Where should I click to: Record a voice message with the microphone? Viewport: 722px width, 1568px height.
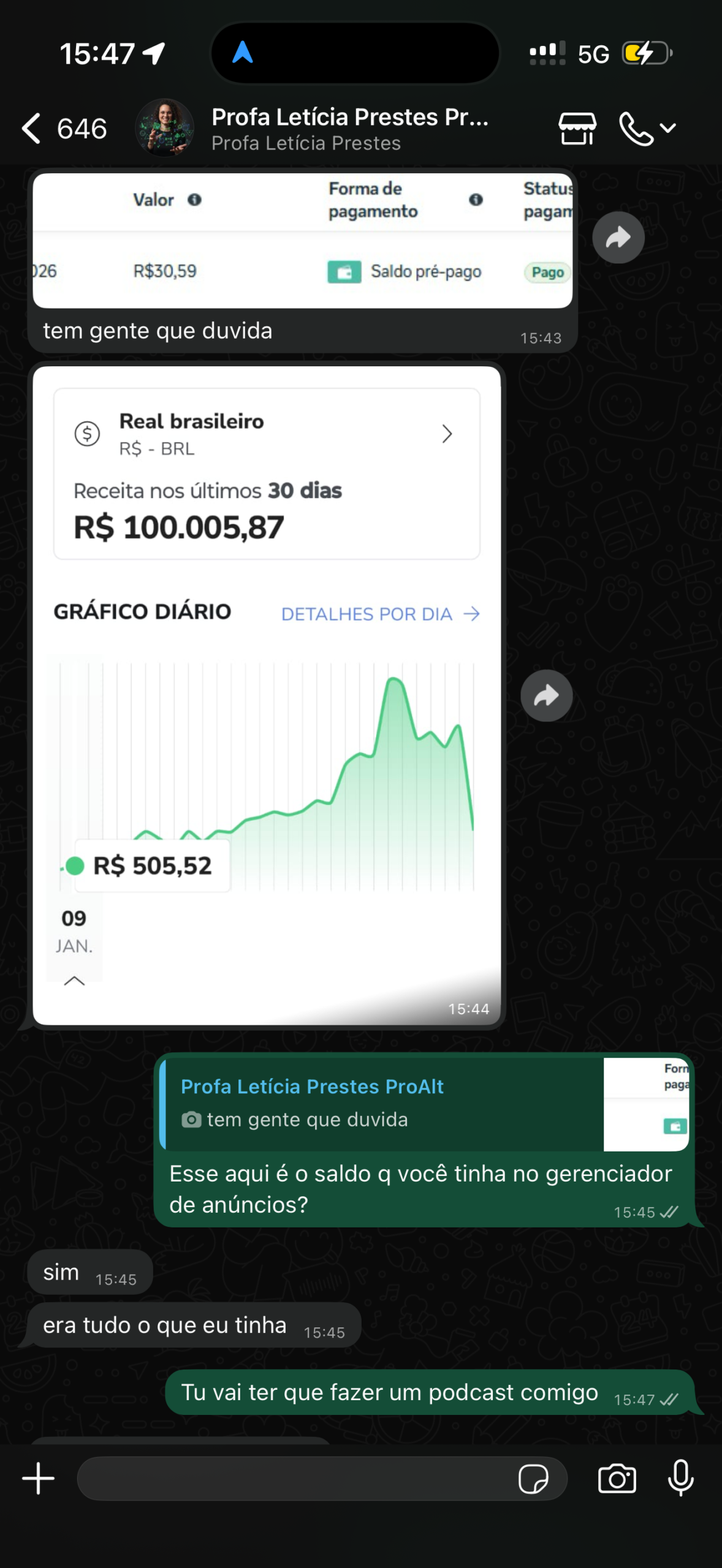682,1478
